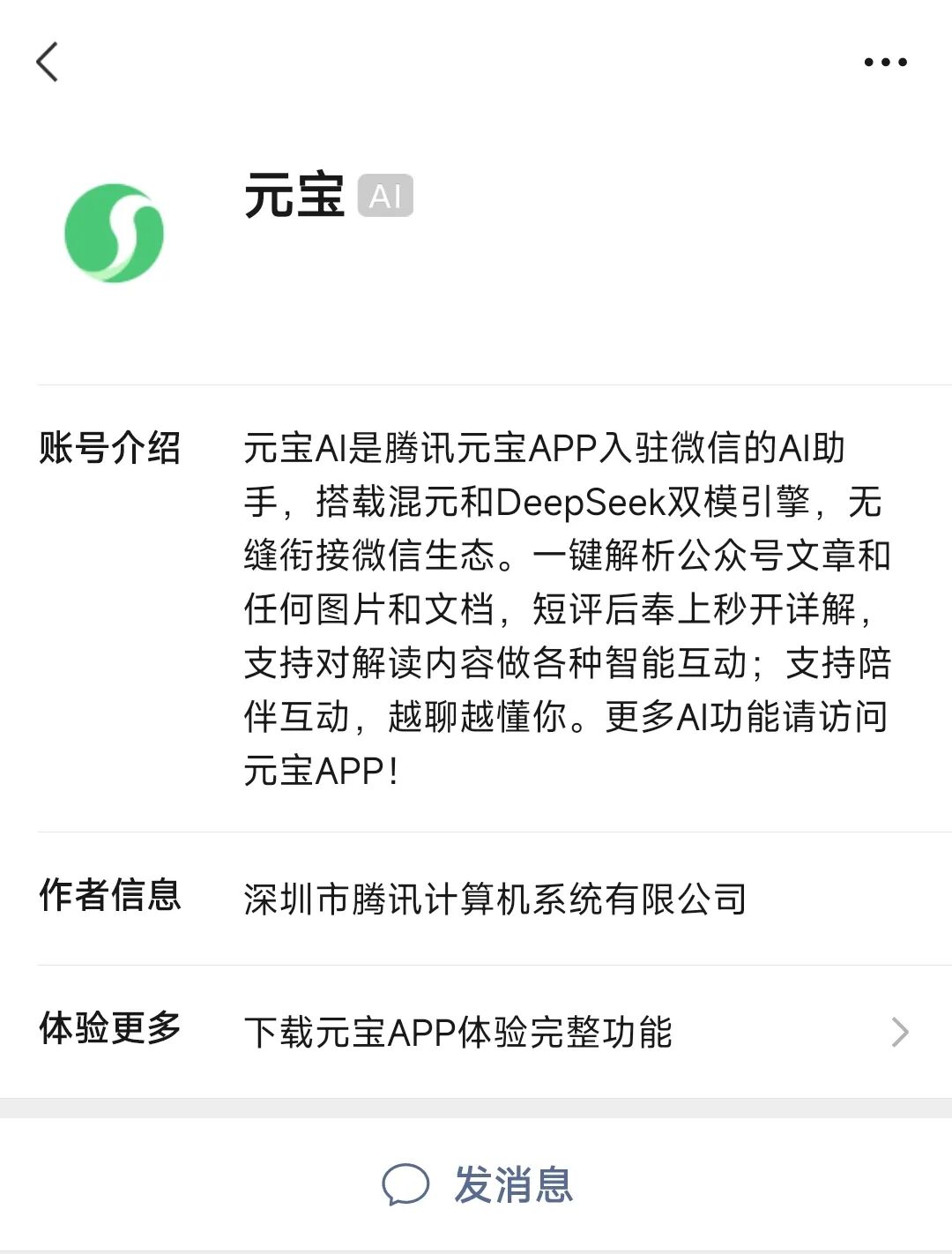Go back using the top-left arrow
Image resolution: width=952 pixels, height=1254 pixels.
(48, 62)
